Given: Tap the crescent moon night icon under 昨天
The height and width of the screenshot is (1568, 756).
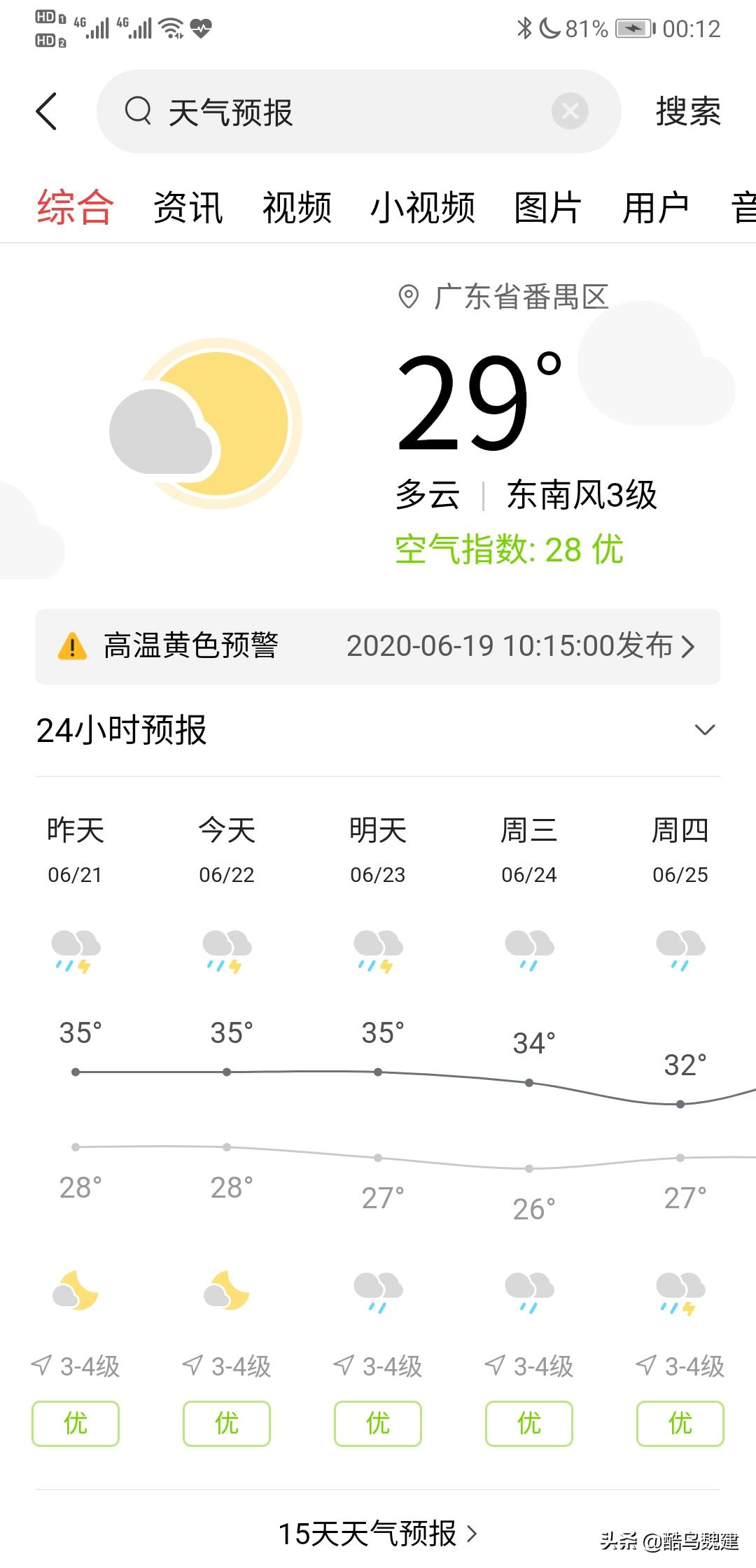Looking at the screenshot, I should pyautogui.click(x=73, y=1291).
